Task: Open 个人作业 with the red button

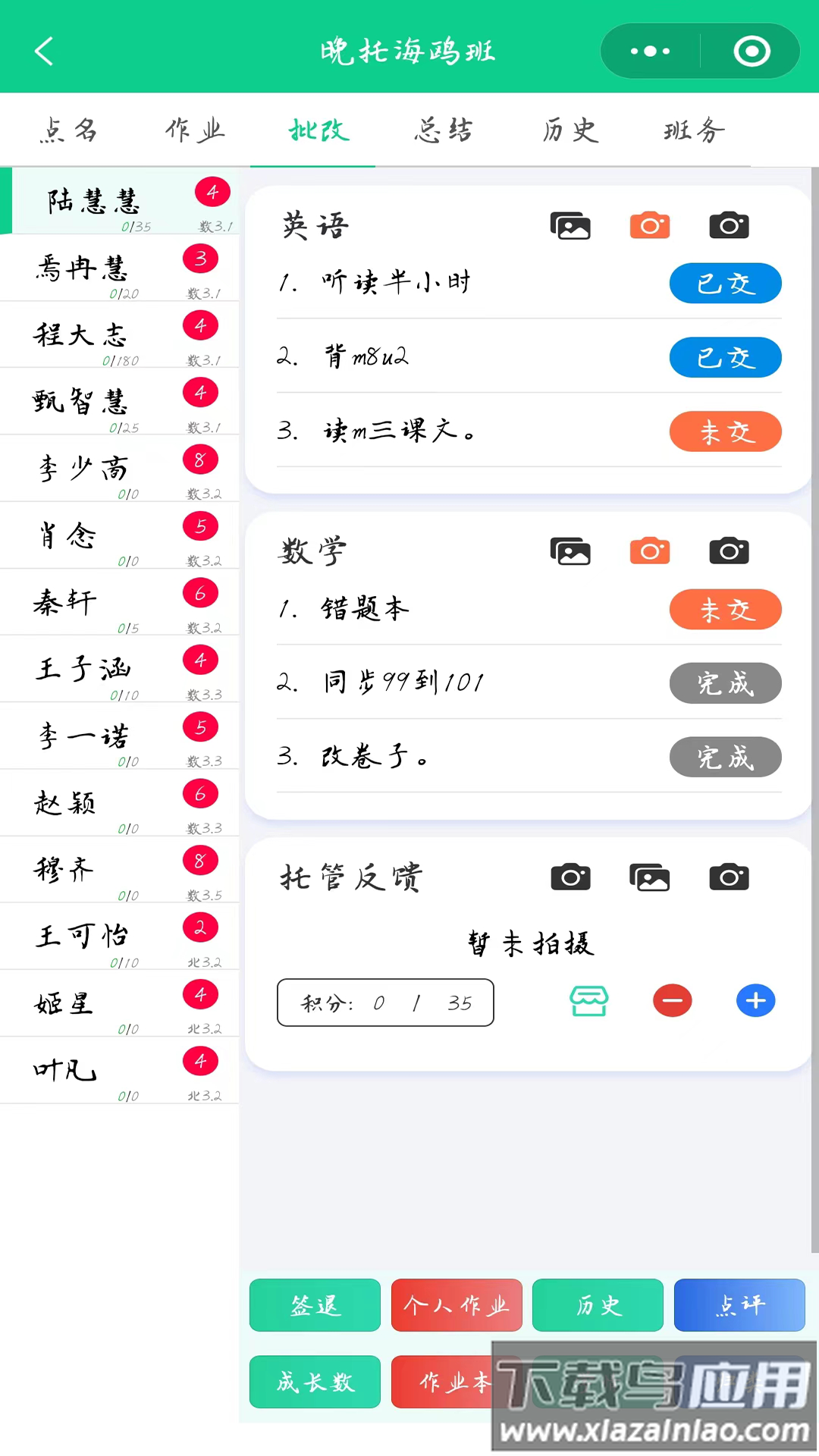Action: pos(456,1305)
